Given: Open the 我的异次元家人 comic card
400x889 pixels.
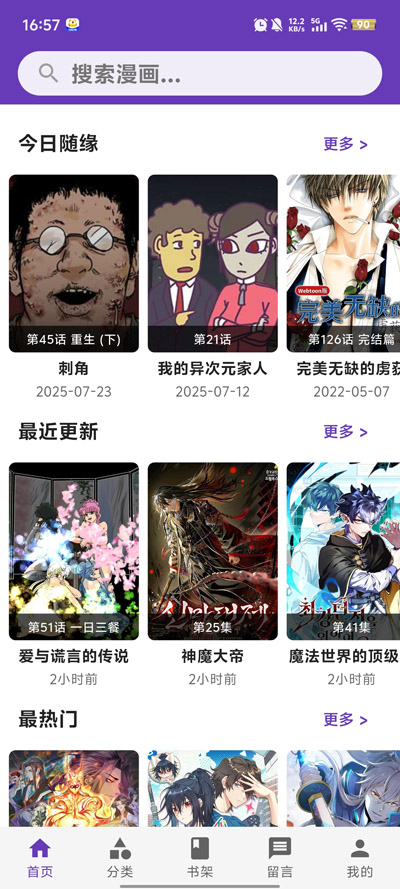Looking at the screenshot, I should point(212,287).
